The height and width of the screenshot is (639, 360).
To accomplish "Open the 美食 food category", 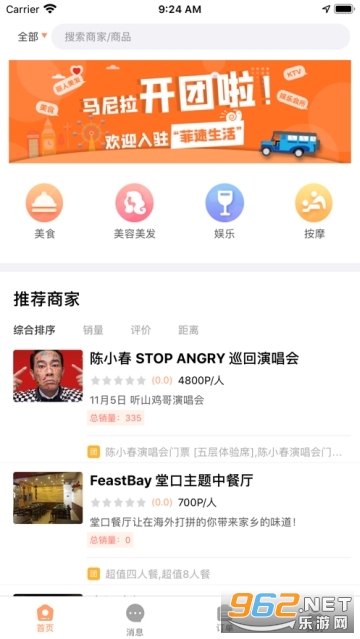I will coord(44,211).
